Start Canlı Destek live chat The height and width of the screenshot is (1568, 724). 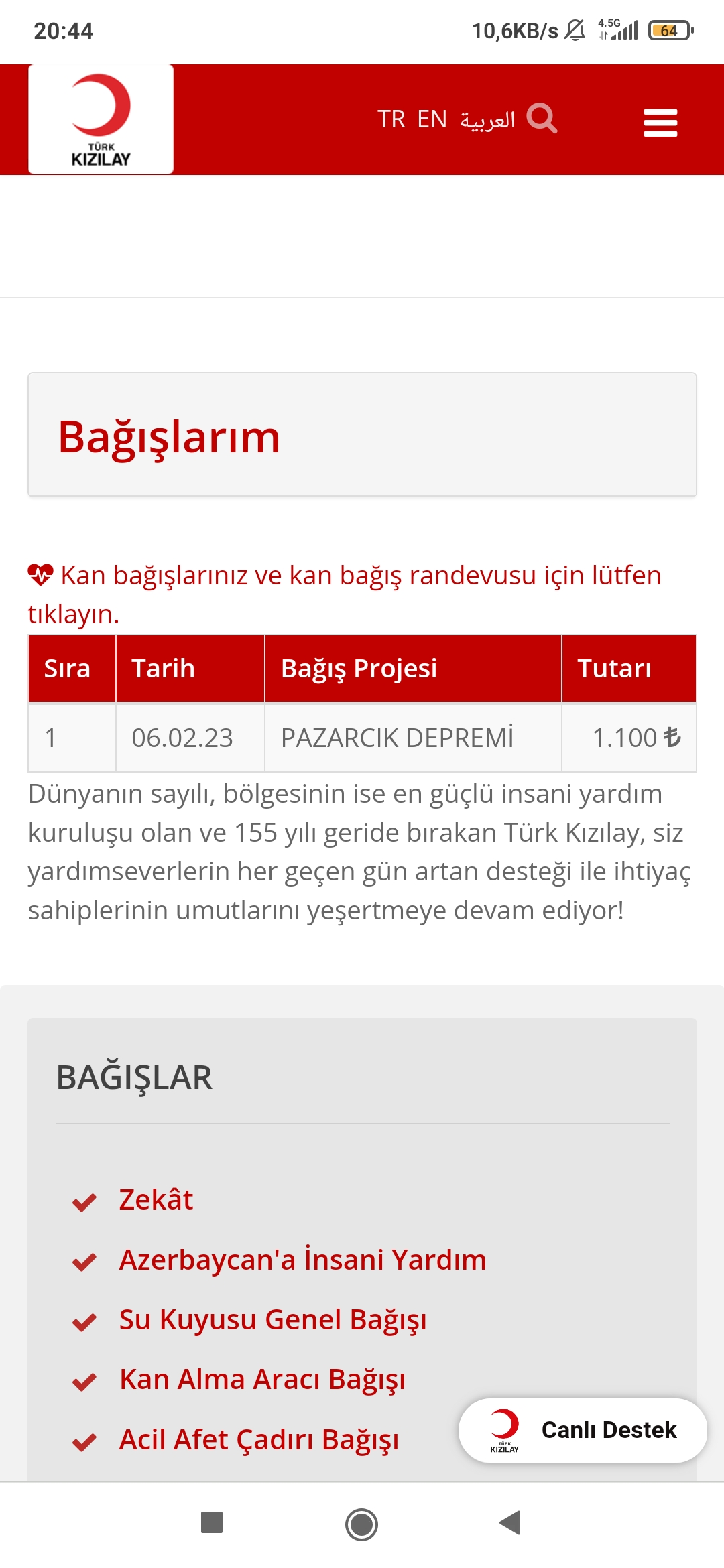pos(583,1430)
